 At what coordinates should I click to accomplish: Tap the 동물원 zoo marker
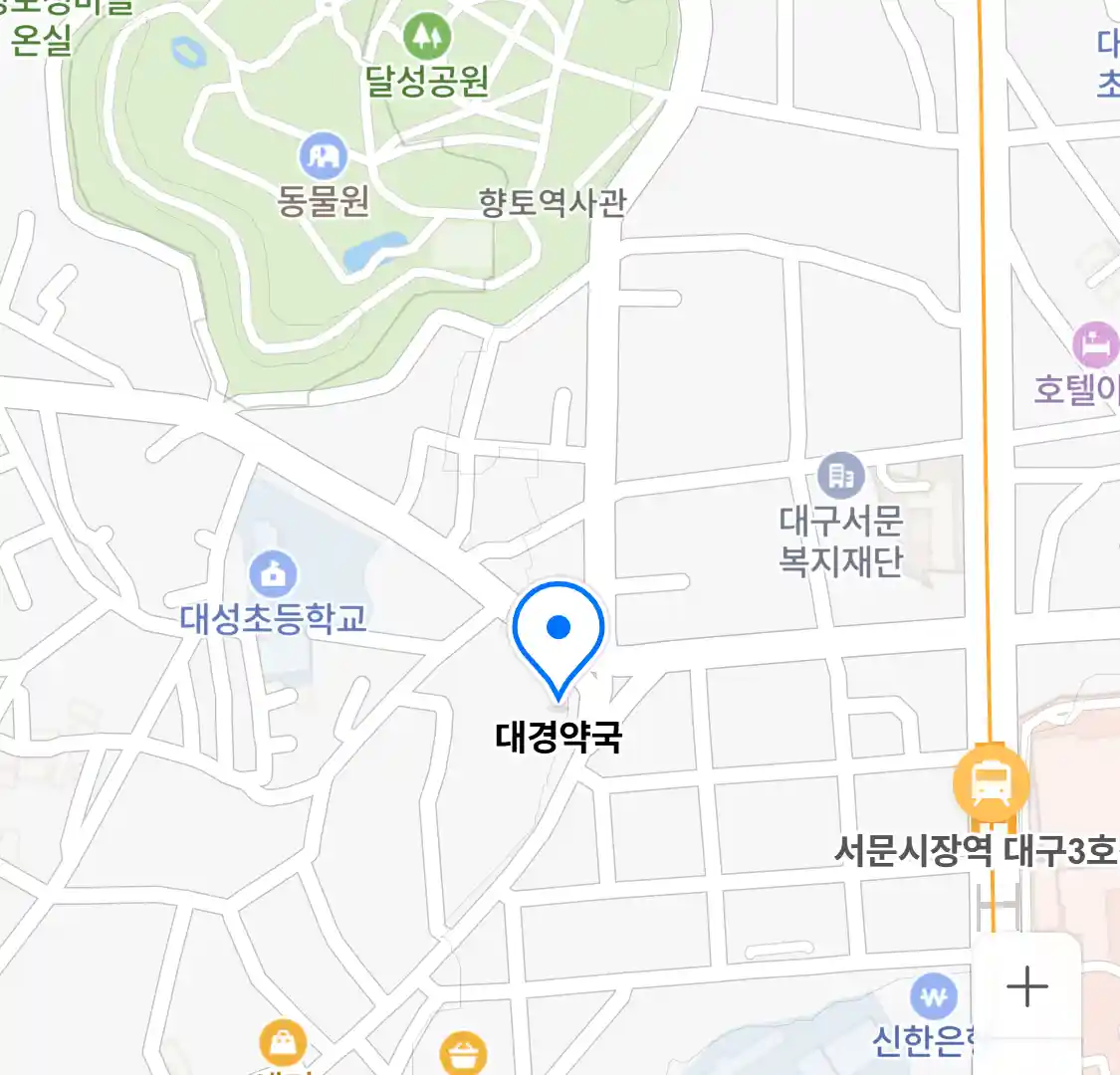click(x=324, y=156)
